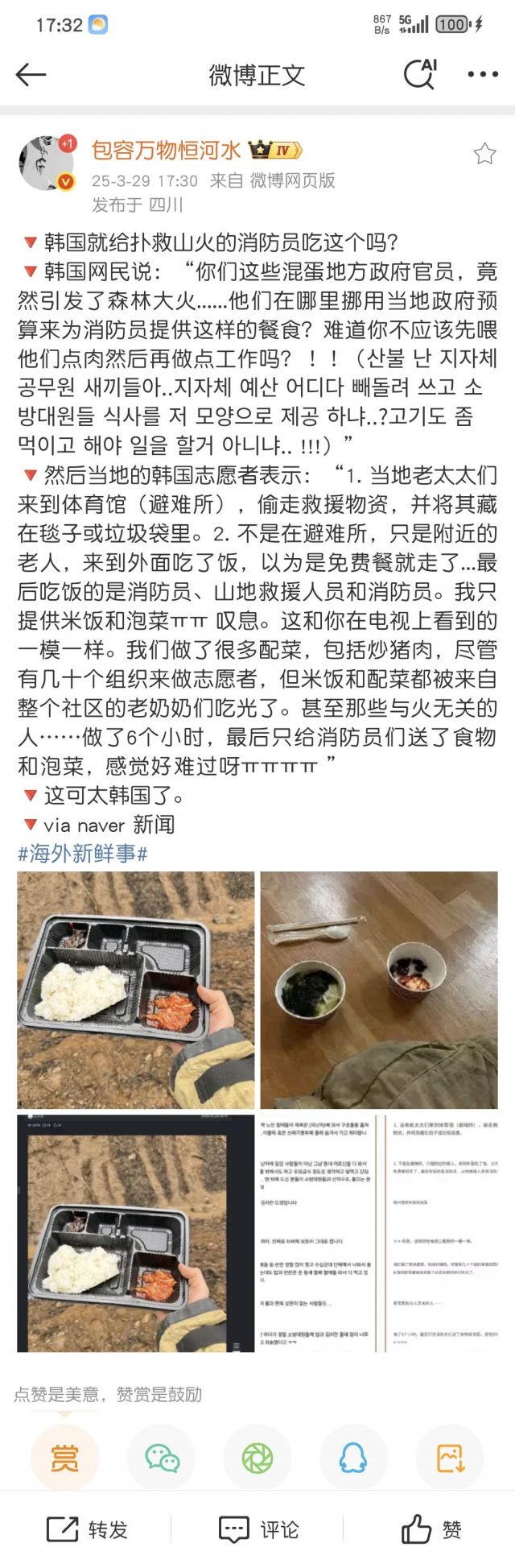Image resolution: width=515 pixels, height=1568 pixels.
Task: Open the author's profile avatar
Action: point(47,163)
